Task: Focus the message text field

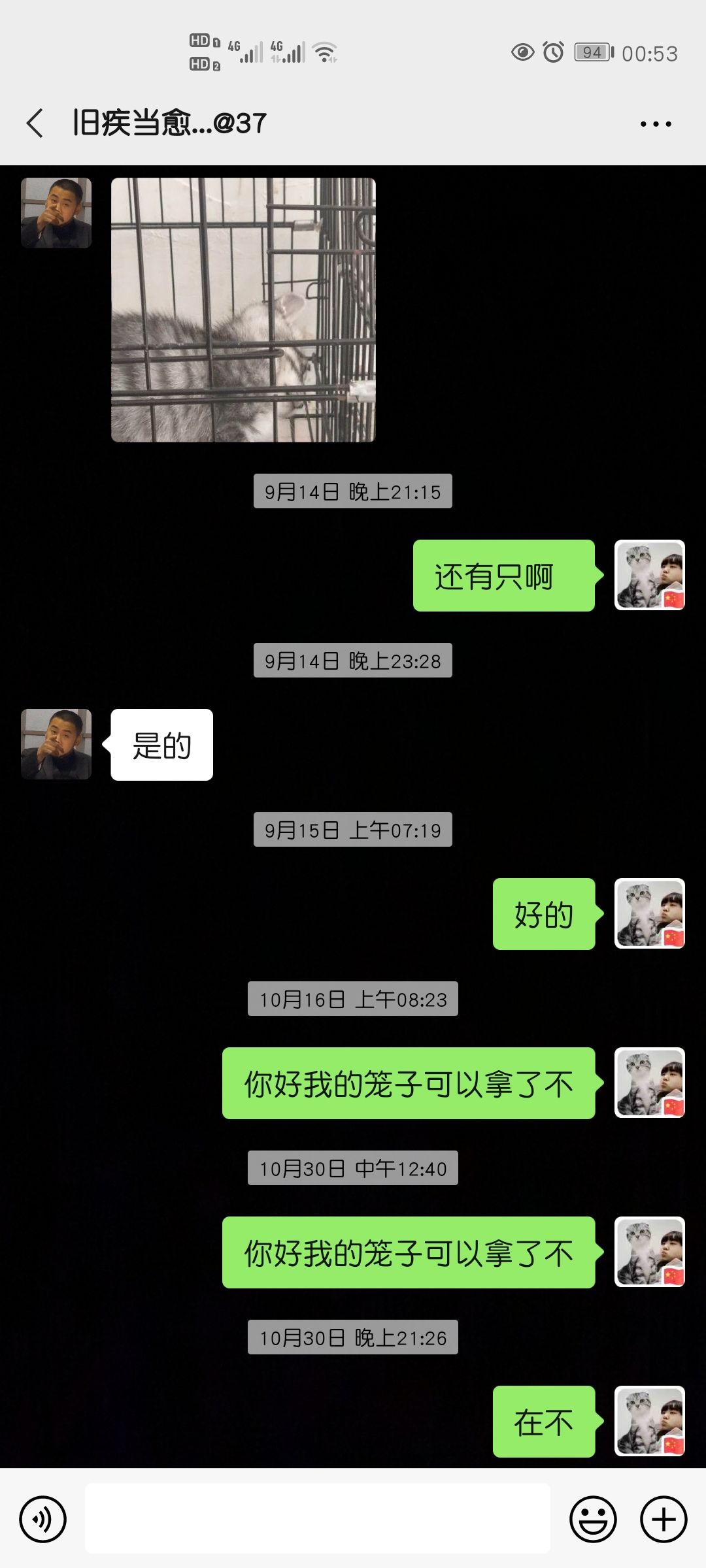Action: pyautogui.click(x=318, y=1518)
